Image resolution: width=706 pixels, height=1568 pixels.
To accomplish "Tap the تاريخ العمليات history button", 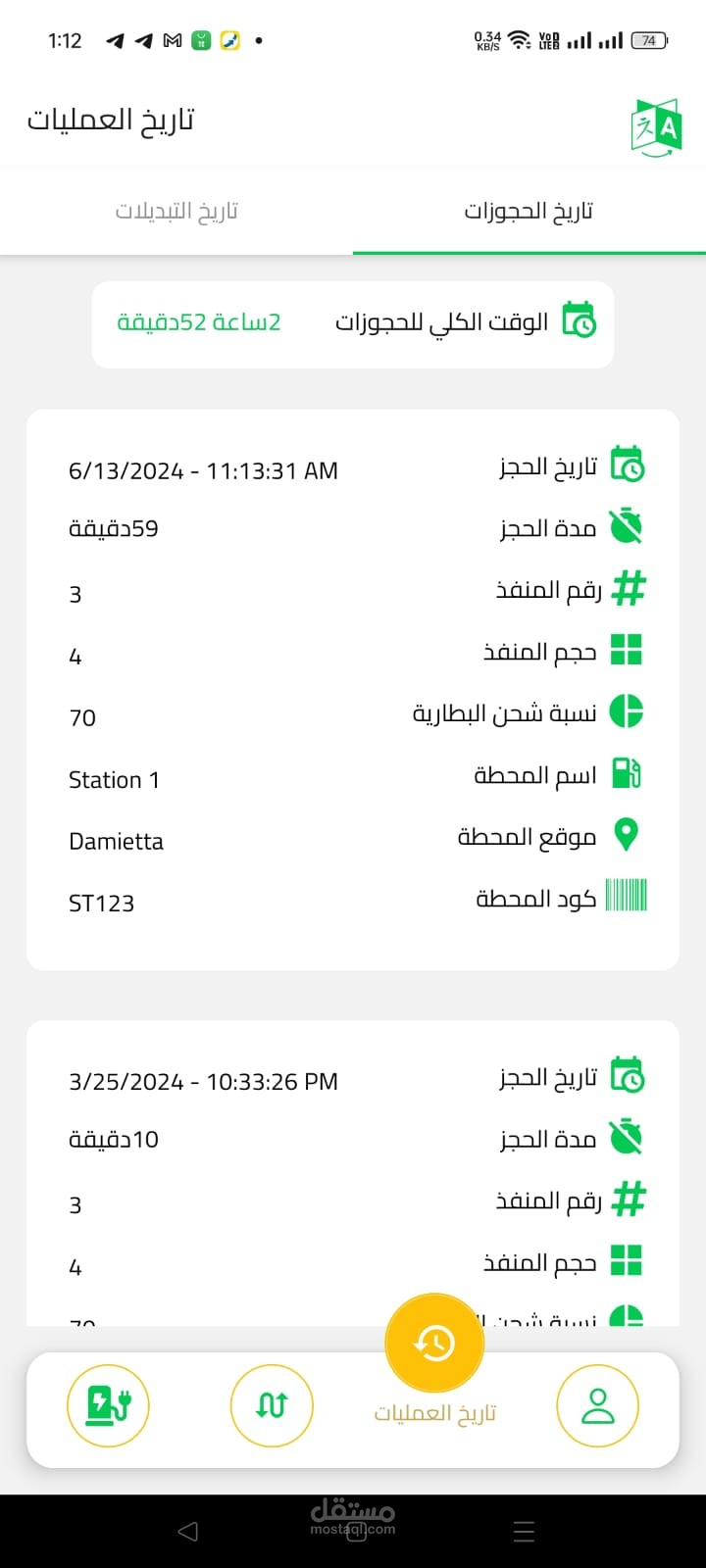I will coord(434,1344).
